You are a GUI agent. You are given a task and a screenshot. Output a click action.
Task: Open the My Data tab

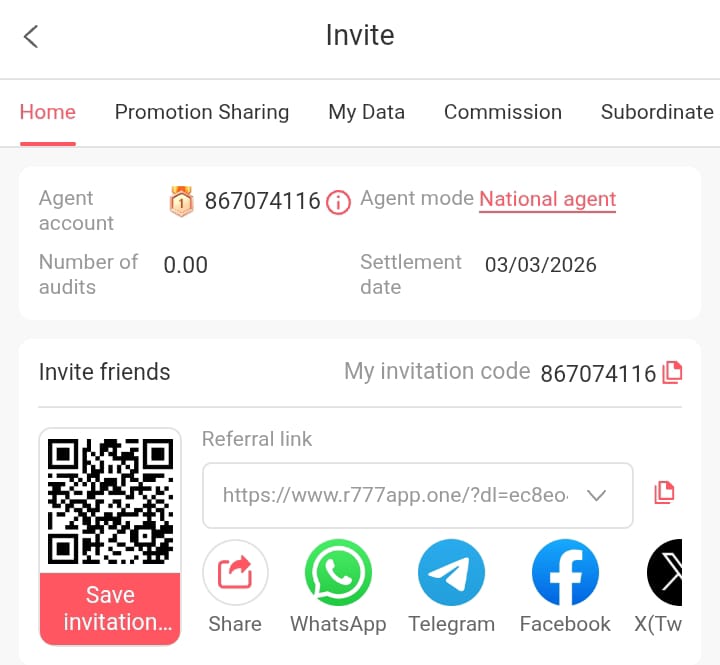[x=366, y=112]
